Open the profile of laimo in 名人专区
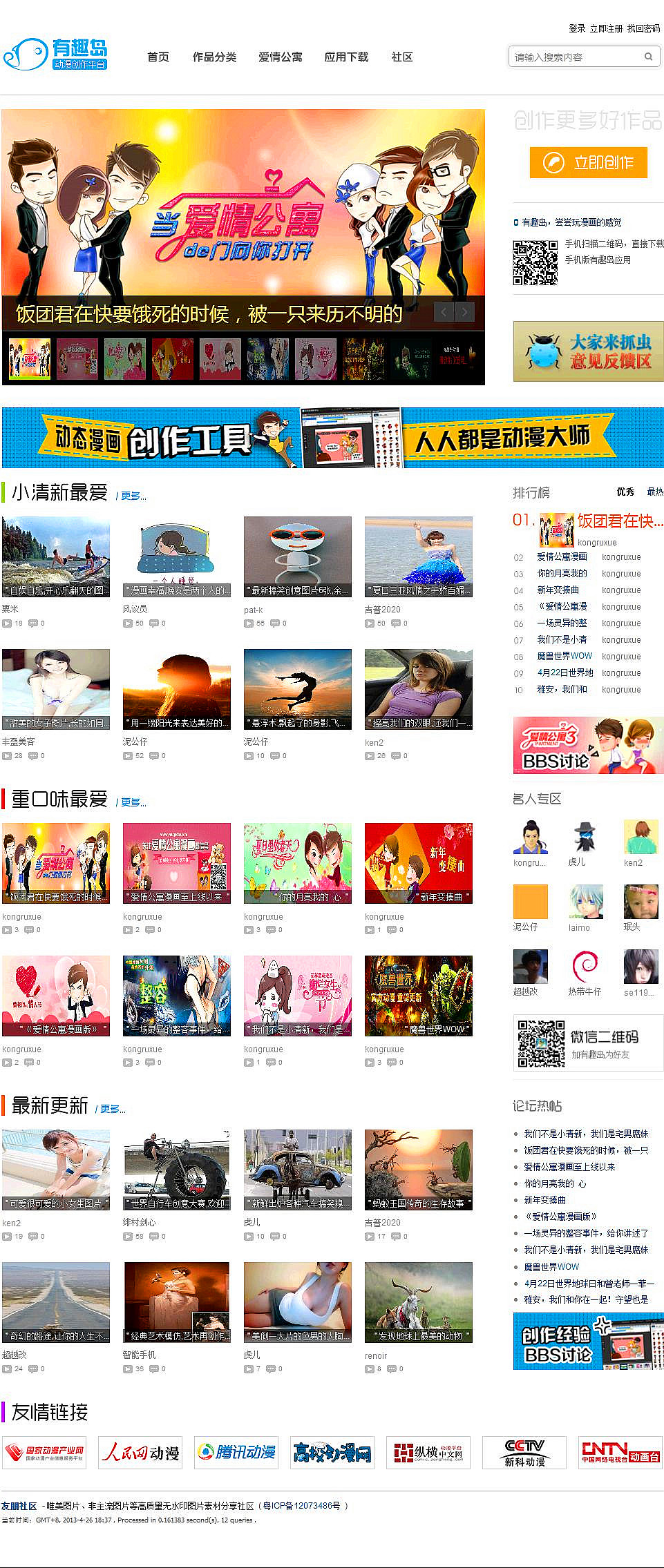664x1568 pixels. pos(585,902)
